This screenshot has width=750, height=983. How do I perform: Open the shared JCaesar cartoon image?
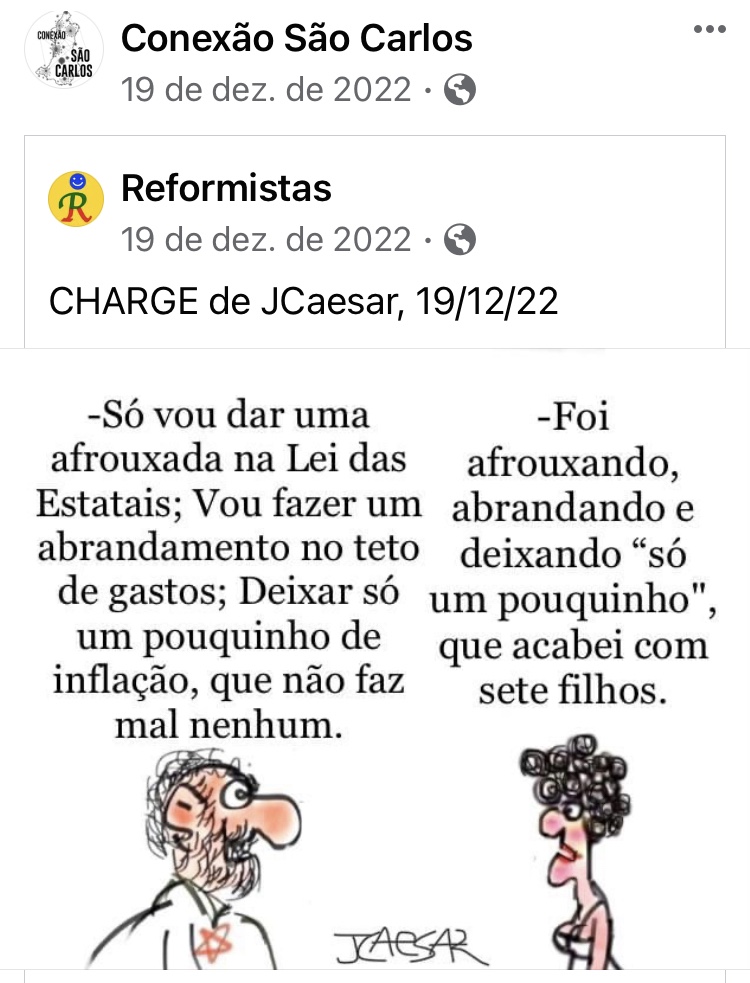(x=375, y=660)
